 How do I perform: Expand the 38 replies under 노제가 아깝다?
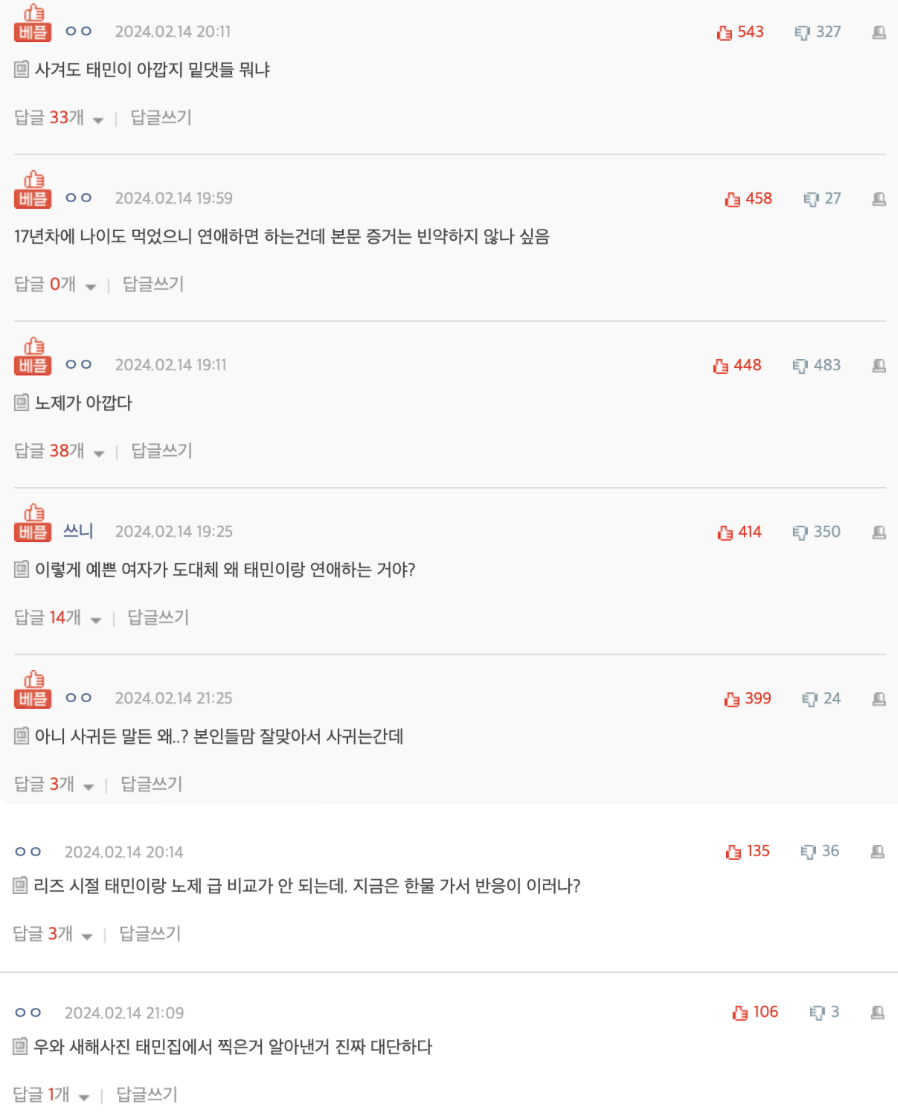[59, 451]
